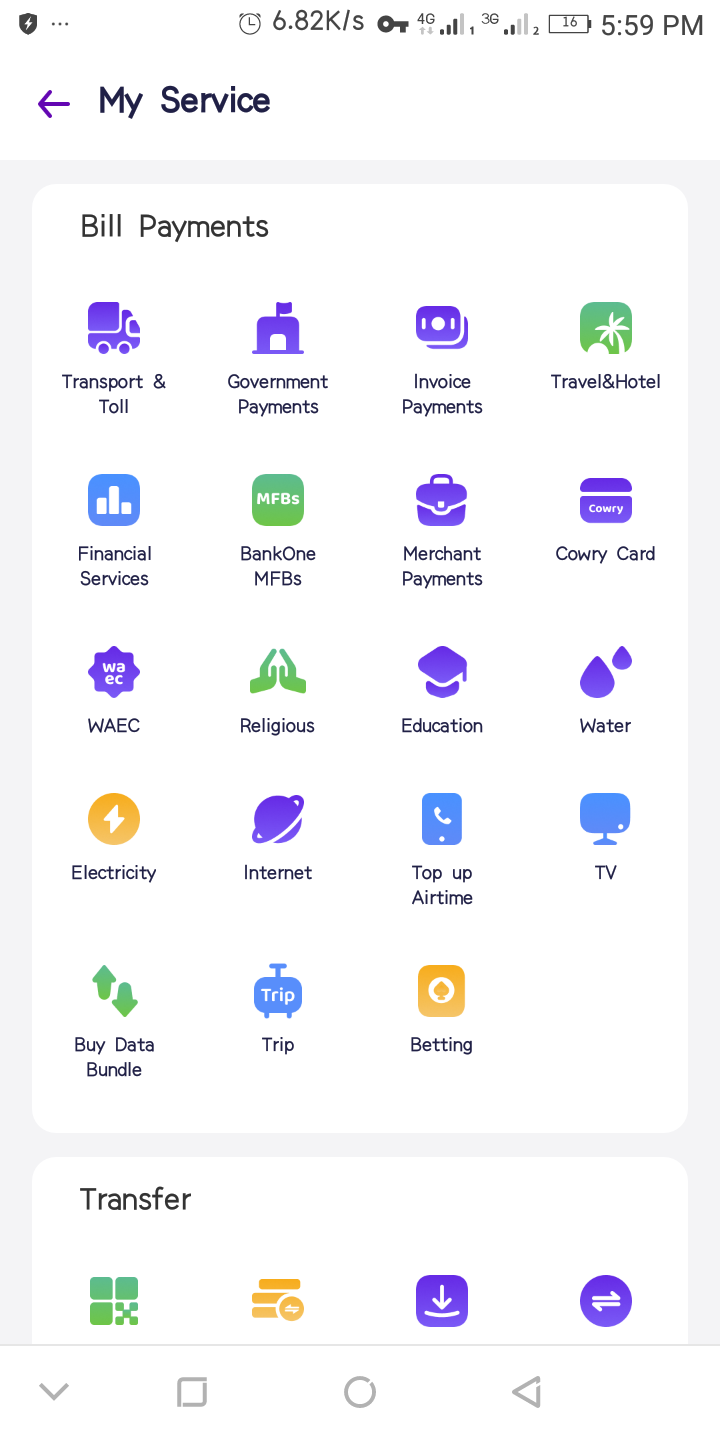This screenshot has width=720, height=1440.
Task: Select Religious payments
Action: point(278,691)
